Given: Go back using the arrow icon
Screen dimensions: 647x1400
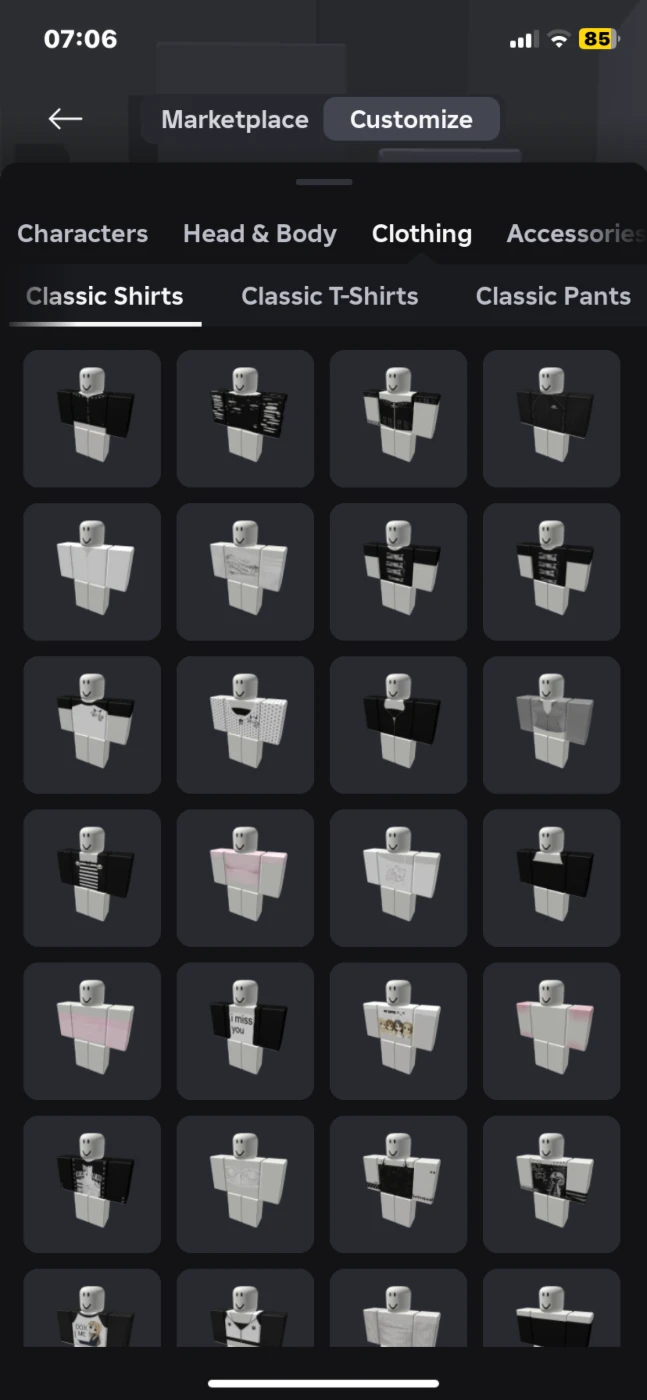Looking at the screenshot, I should (65, 119).
